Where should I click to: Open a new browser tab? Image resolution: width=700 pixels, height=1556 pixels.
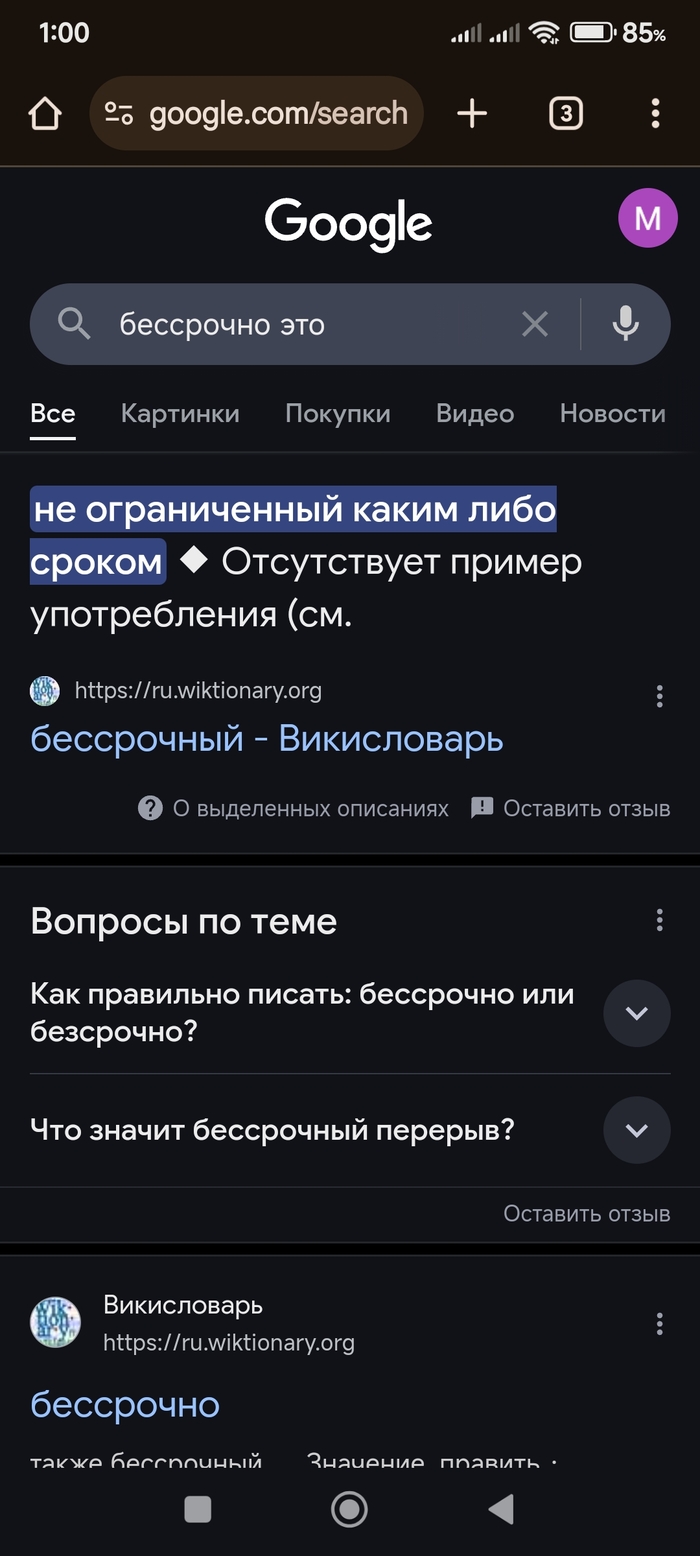click(472, 114)
